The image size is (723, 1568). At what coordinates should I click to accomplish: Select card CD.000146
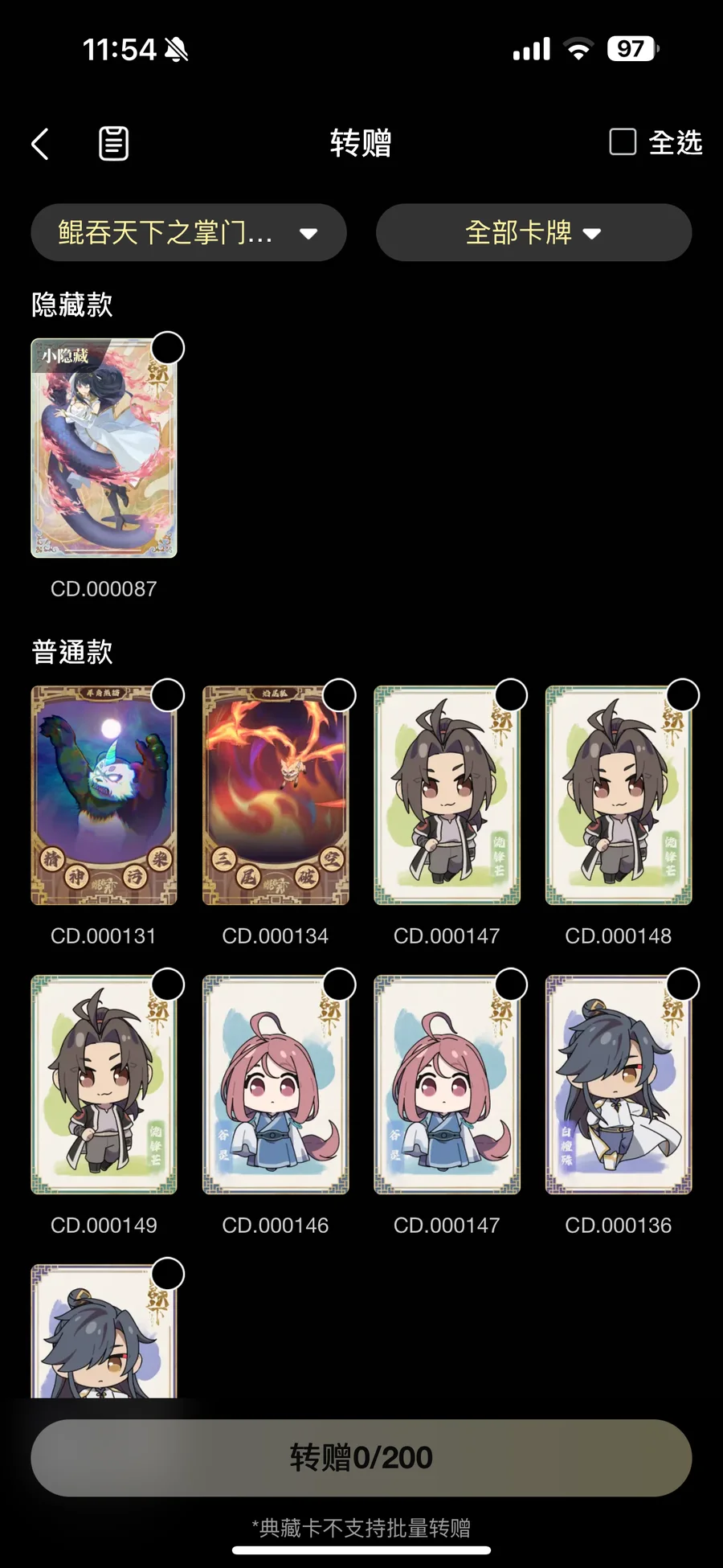click(339, 985)
